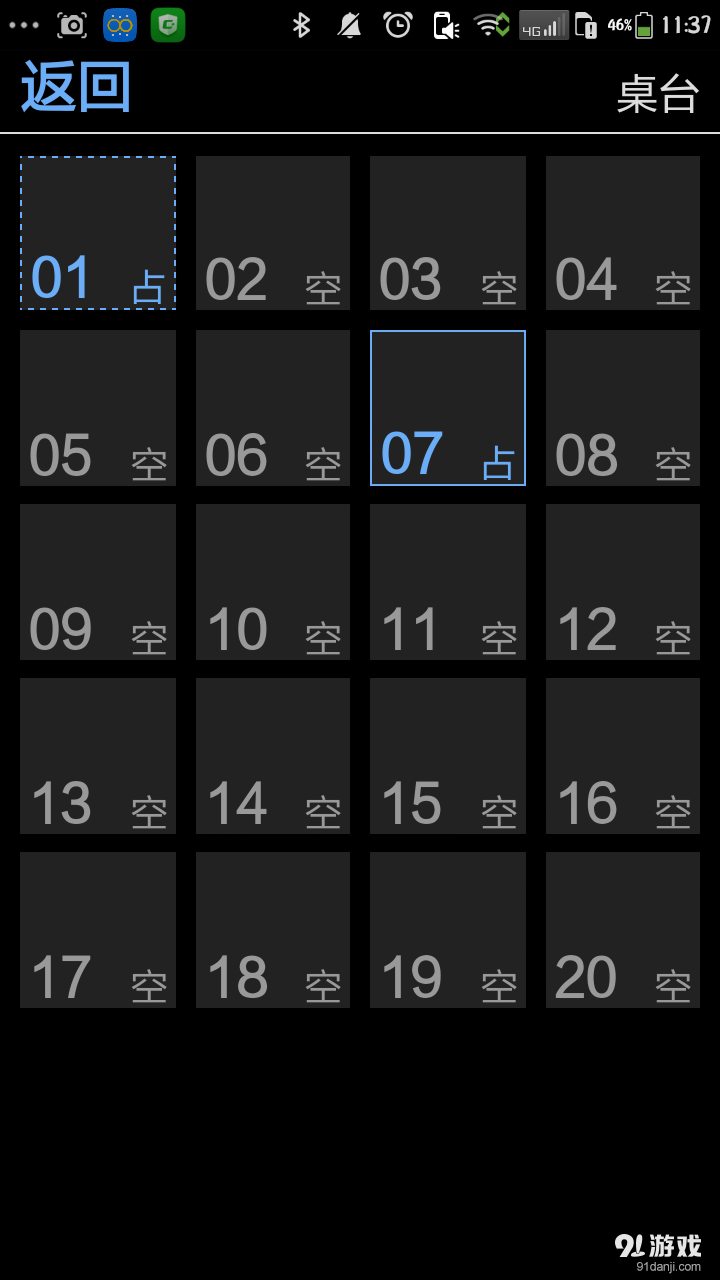
Task: Tap the 返回 back button
Action: coord(76,86)
